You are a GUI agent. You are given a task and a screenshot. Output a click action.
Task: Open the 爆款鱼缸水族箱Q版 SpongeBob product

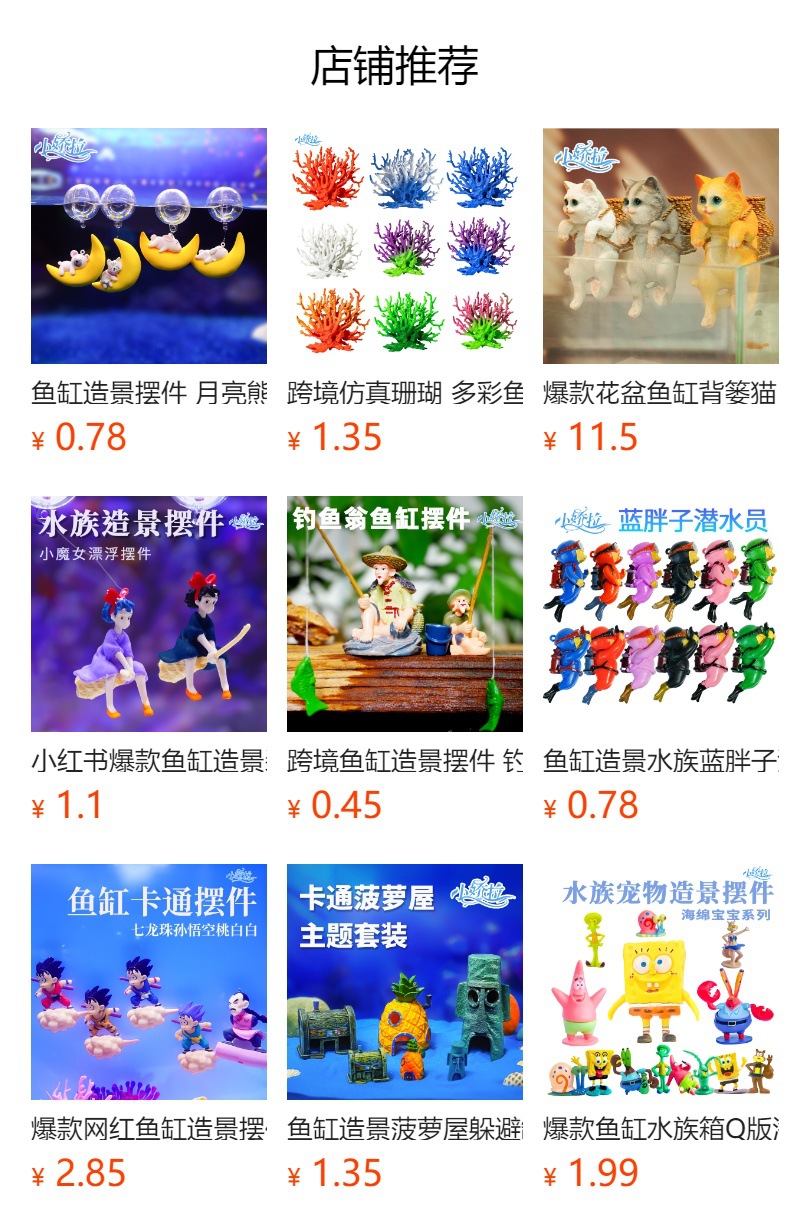click(660, 982)
